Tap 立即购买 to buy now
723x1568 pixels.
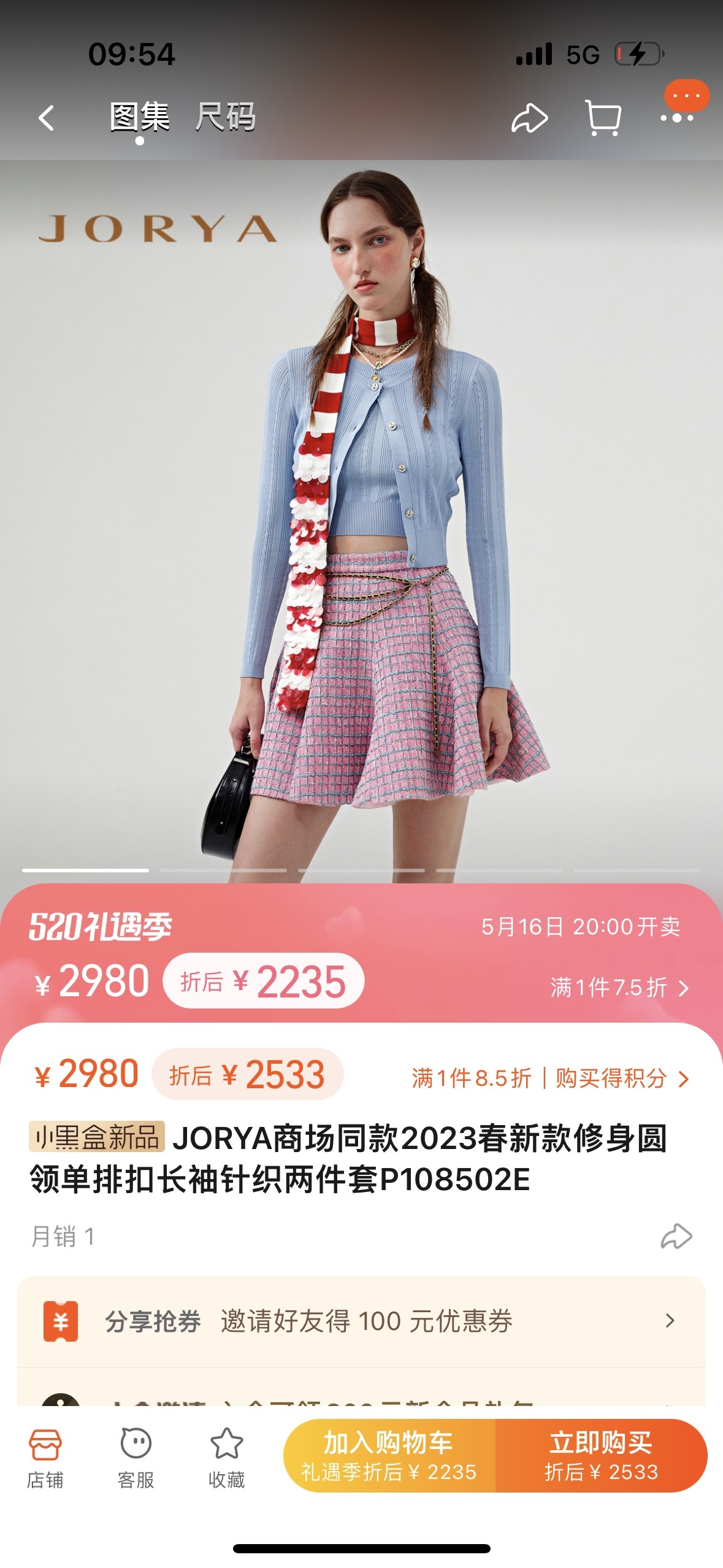pyautogui.click(x=601, y=1455)
